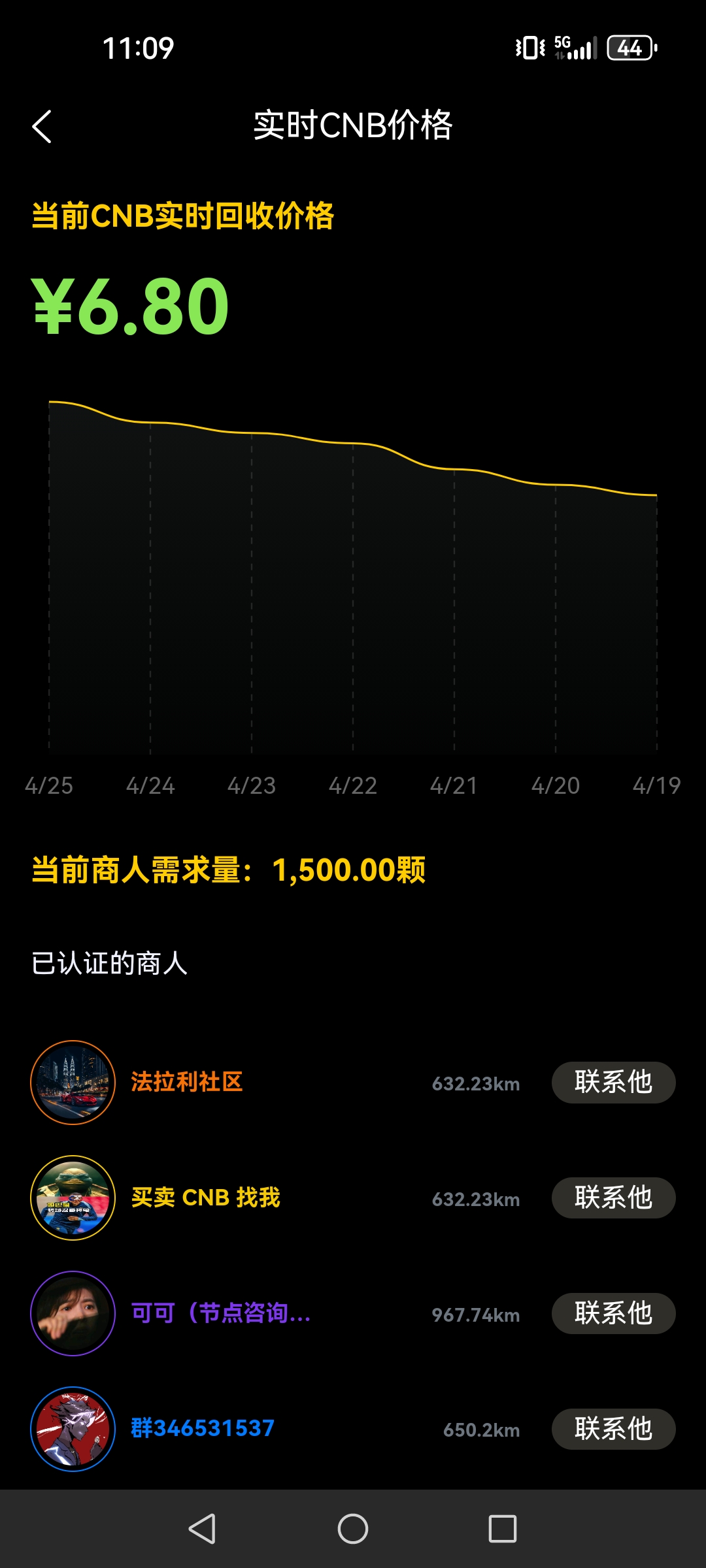706x1568 pixels.
Task: Go back from the 实时CNB价格 page
Action: click(x=42, y=126)
